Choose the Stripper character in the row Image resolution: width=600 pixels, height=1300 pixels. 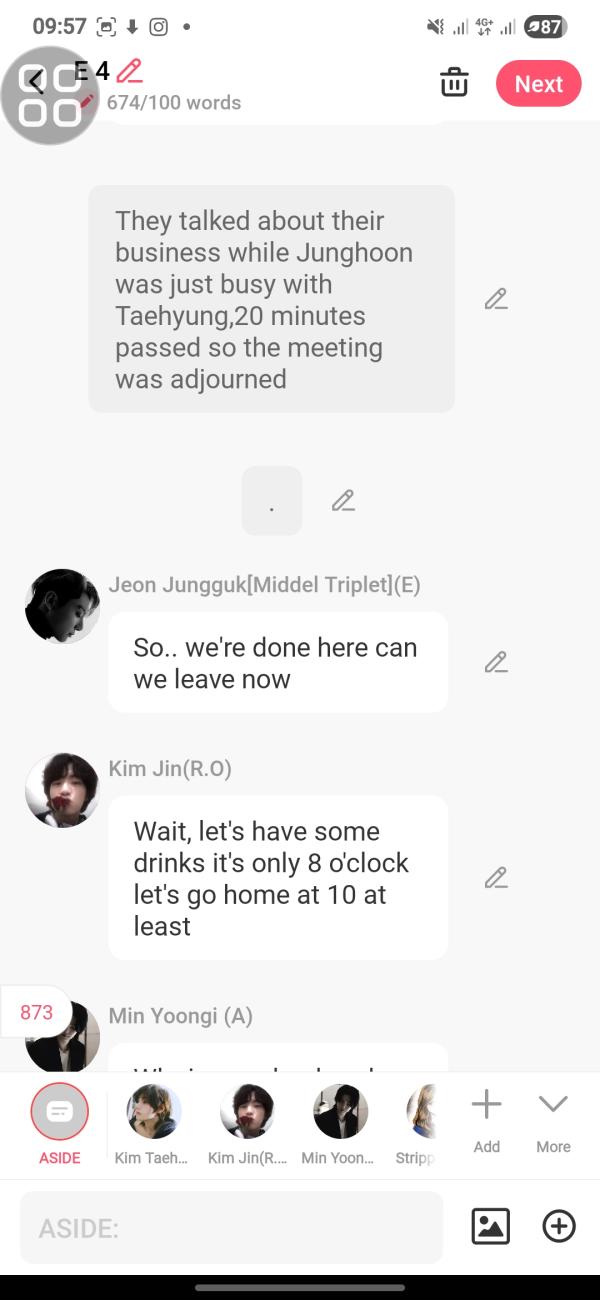tap(420, 1122)
